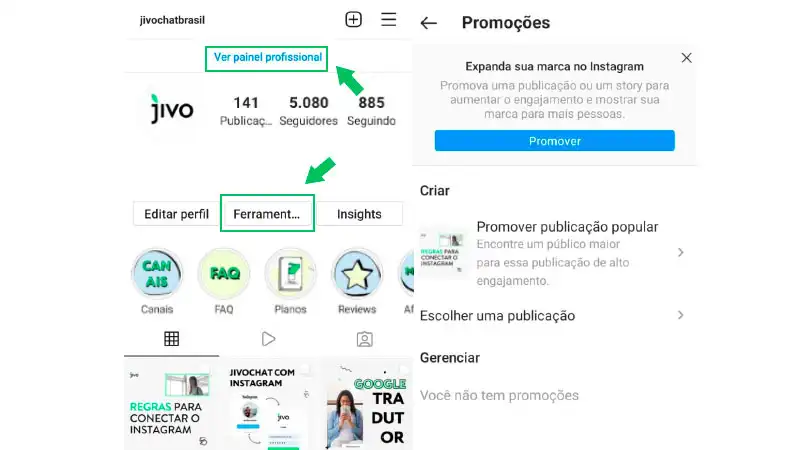
Task: Open the Ferramentas button
Action: tap(266, 214)
